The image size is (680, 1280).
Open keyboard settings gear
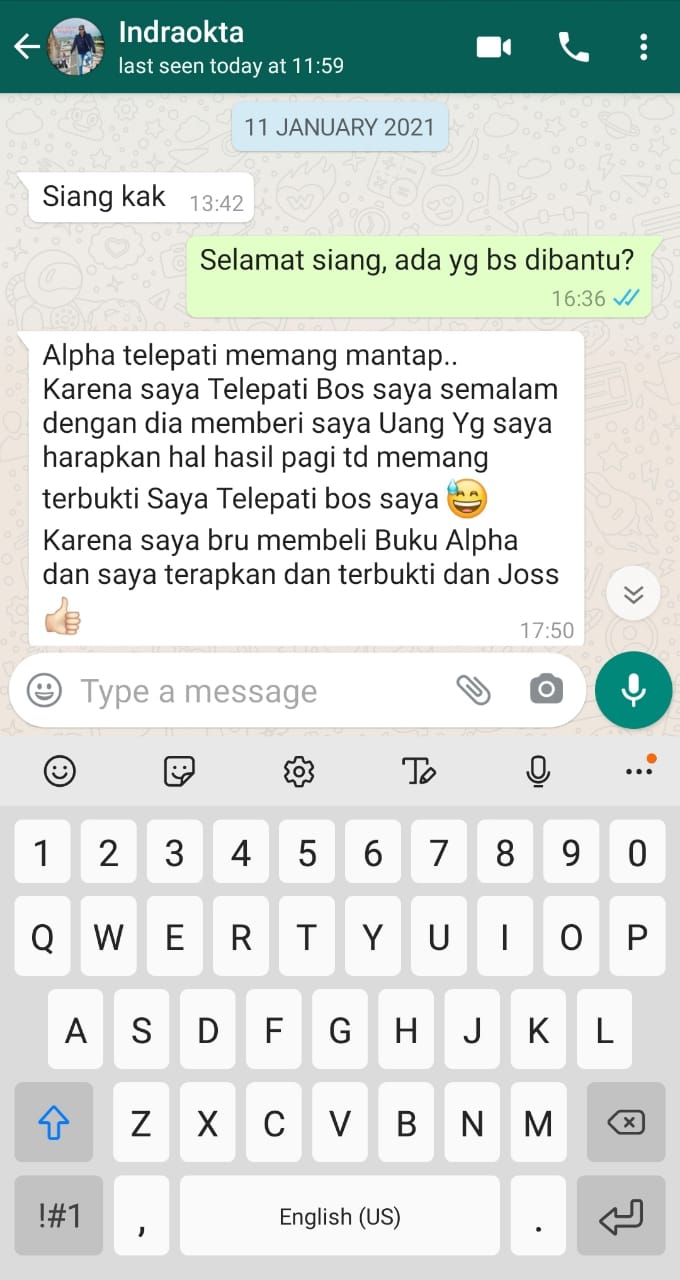[299, 771]
